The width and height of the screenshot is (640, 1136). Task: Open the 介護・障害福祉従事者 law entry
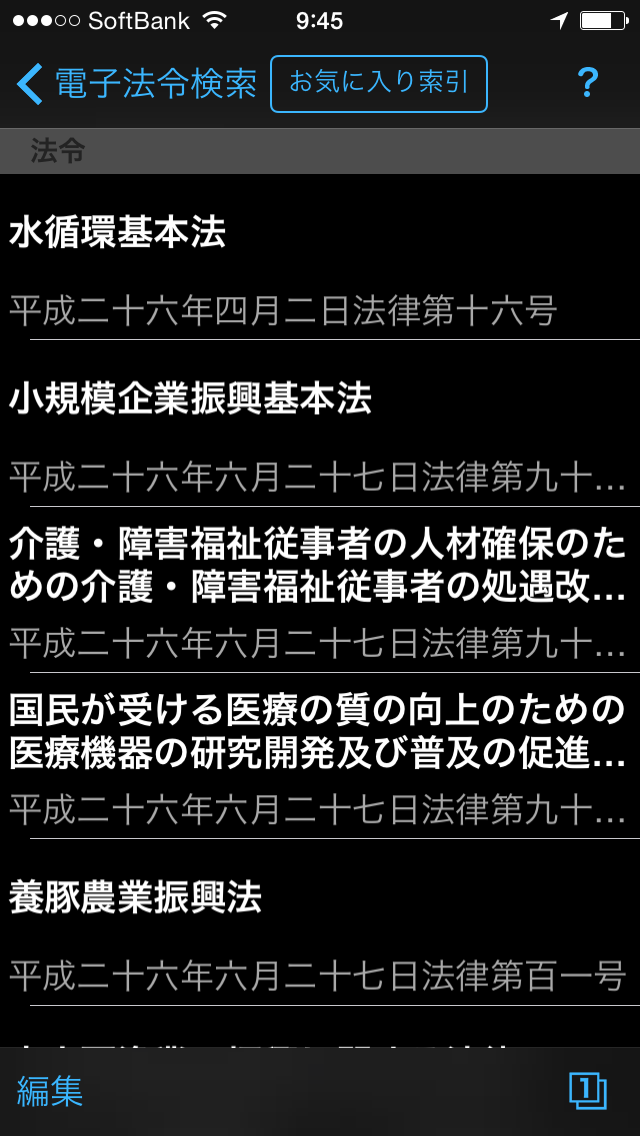click(320, 590)
